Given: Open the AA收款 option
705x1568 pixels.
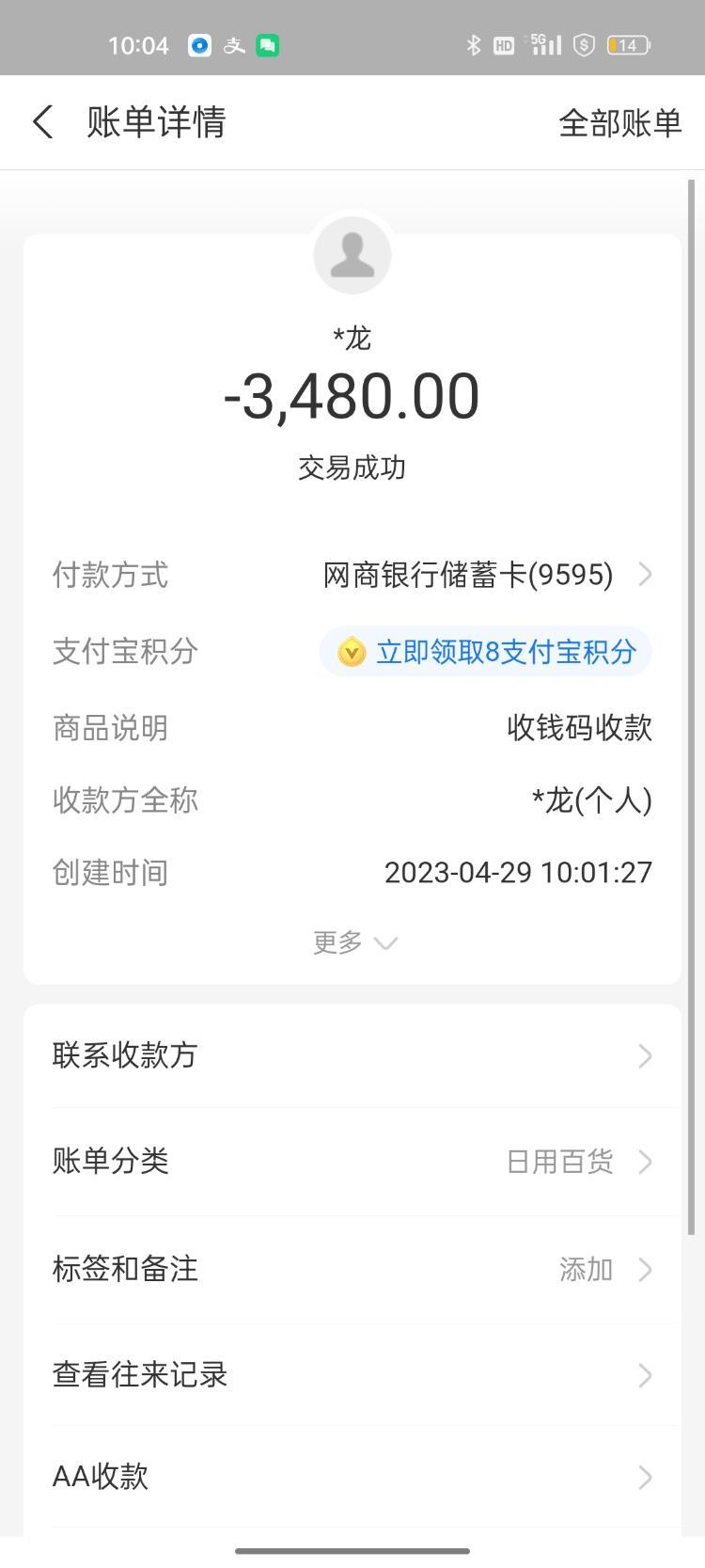Looking at the screenshot, I should [x=352, y=1477].
